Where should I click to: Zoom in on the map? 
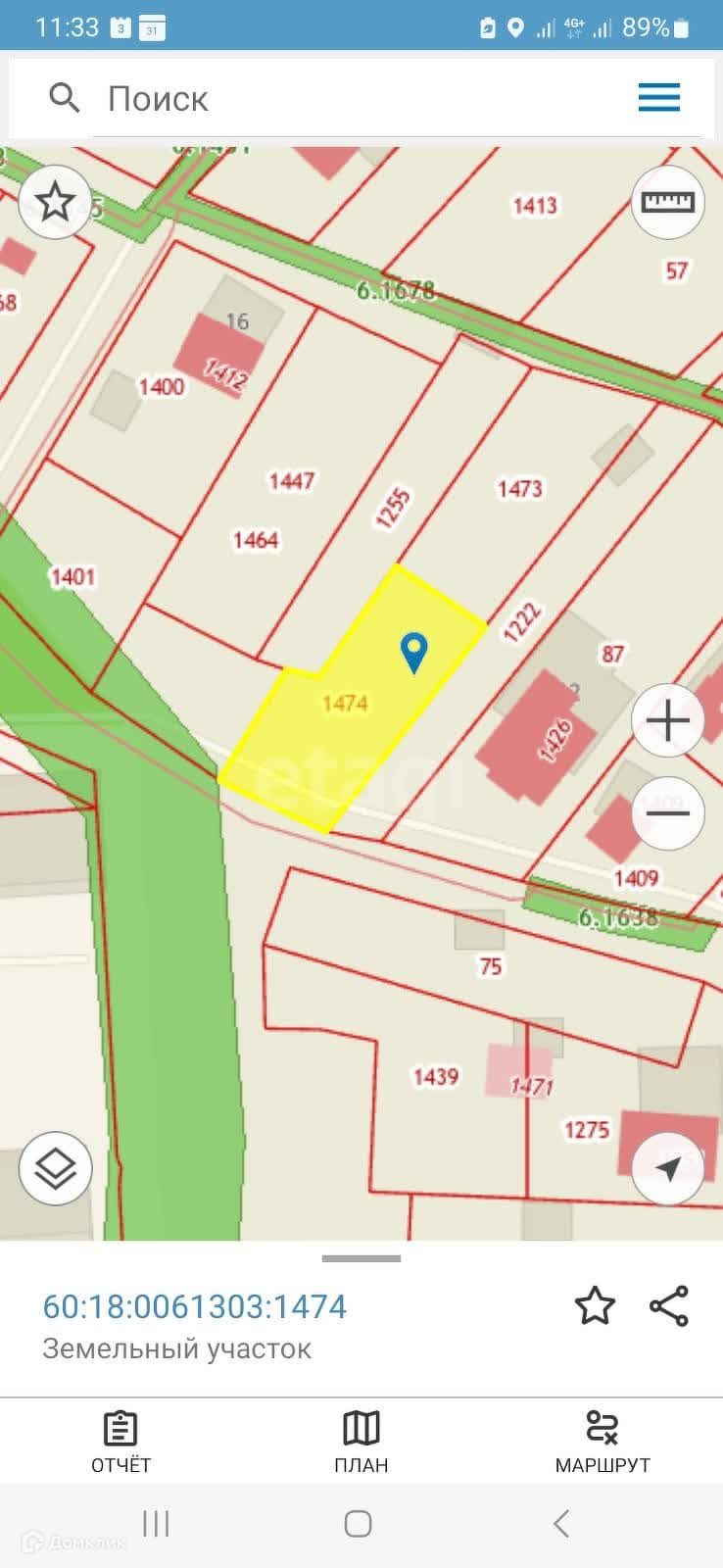[667, 721]
